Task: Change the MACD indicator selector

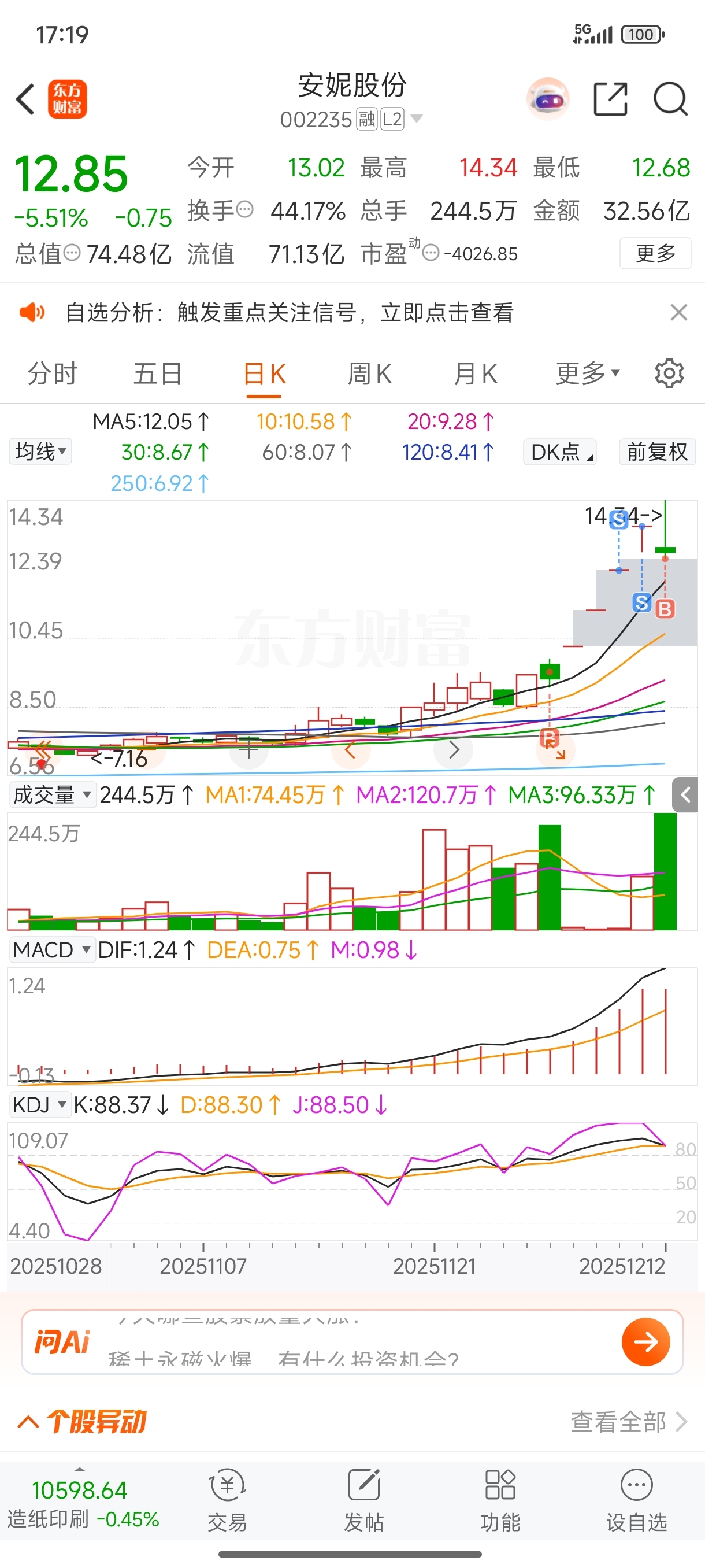Action: (x=51, y=950)
